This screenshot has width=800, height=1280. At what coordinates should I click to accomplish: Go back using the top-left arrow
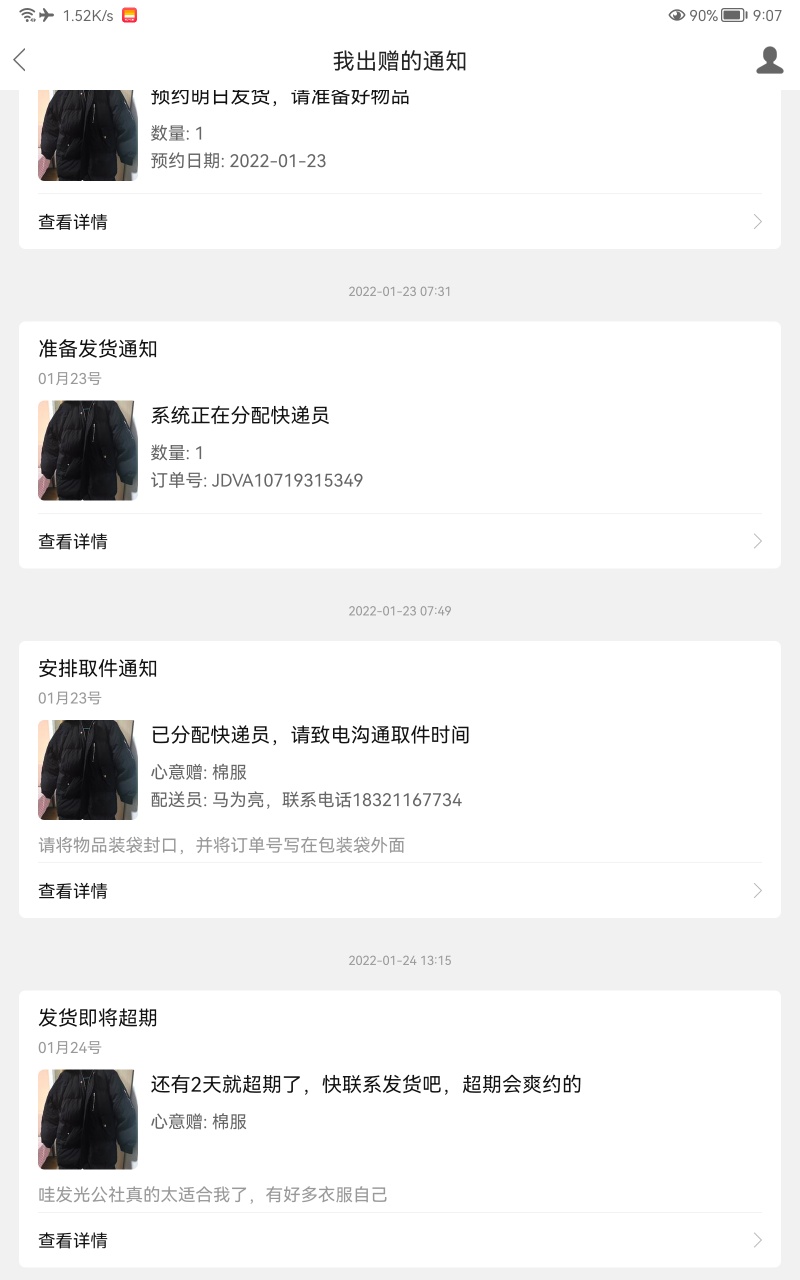click(x=20, y=60)
